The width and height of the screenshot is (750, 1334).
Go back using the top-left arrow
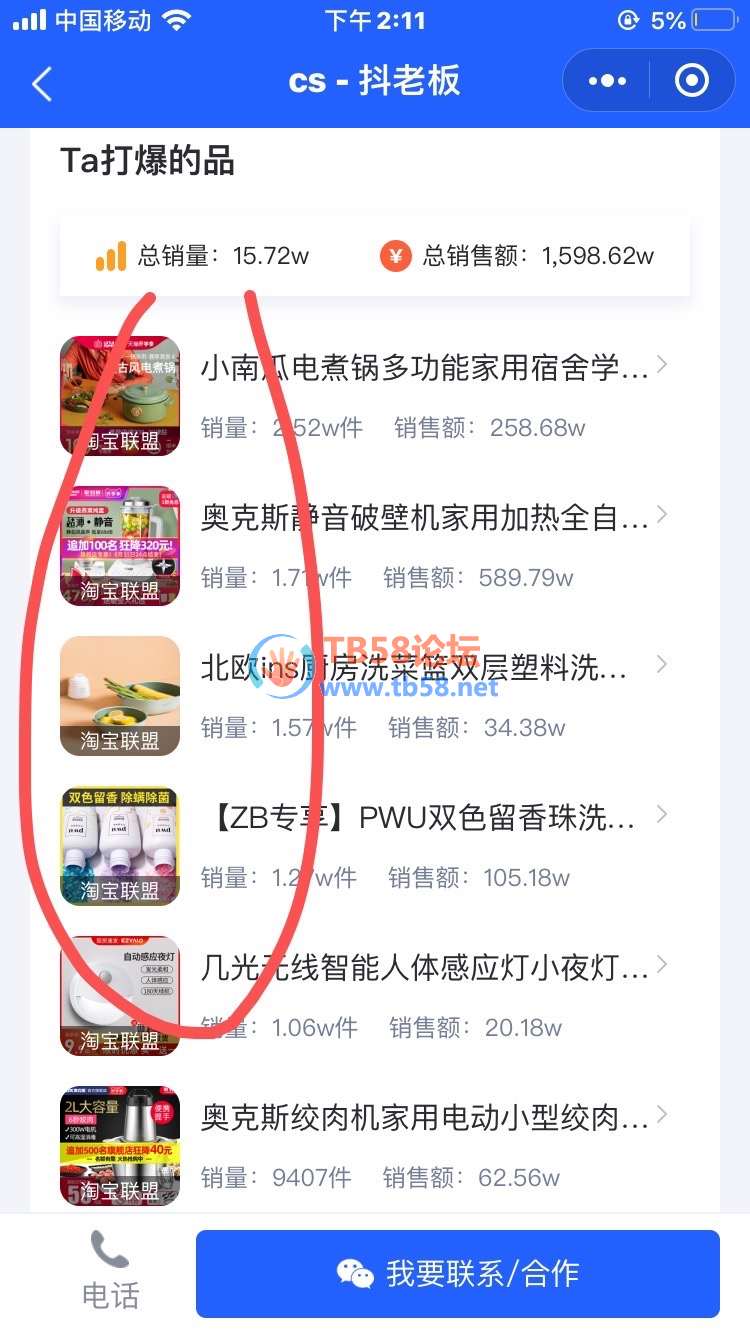tap(42, 84)
